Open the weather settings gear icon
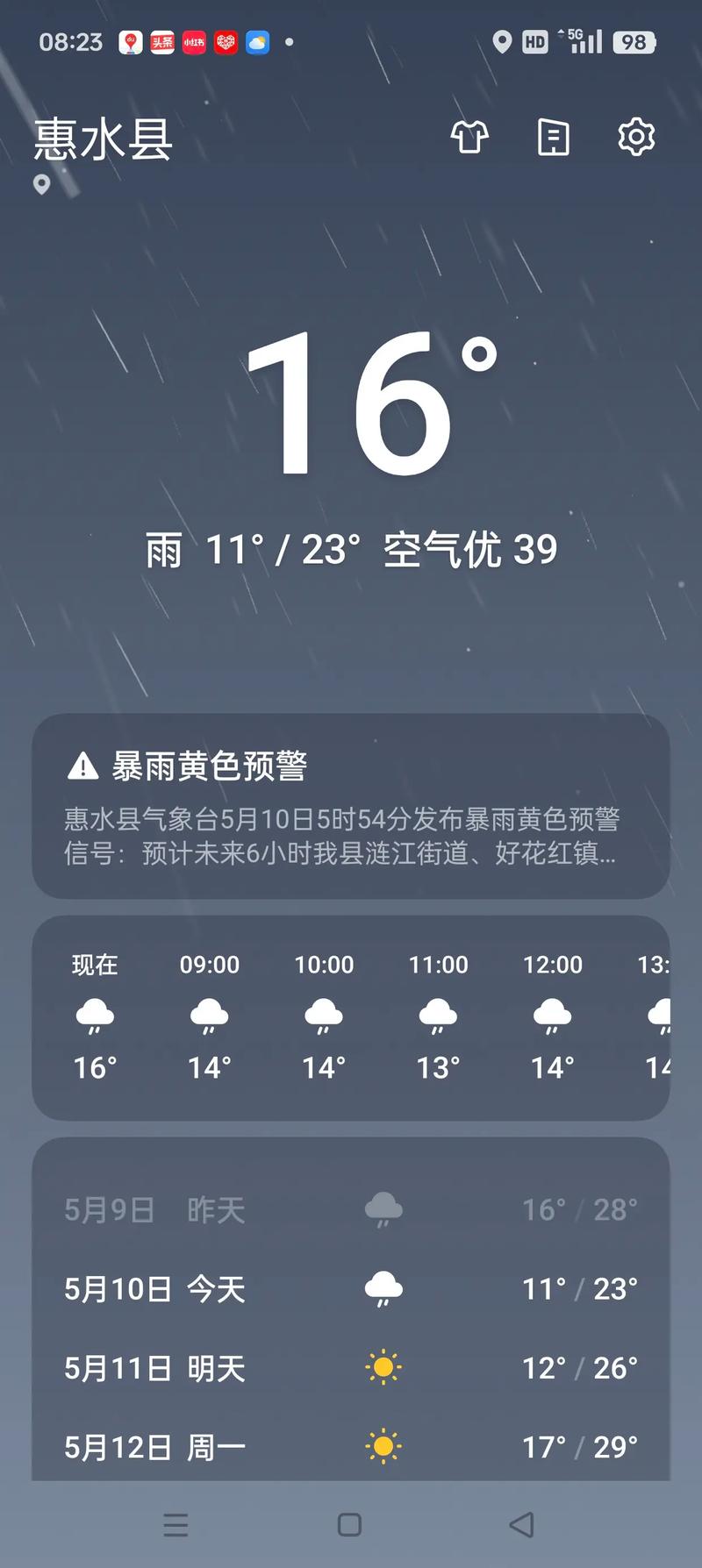This screenshot has width=702, height=1568. 635,137
